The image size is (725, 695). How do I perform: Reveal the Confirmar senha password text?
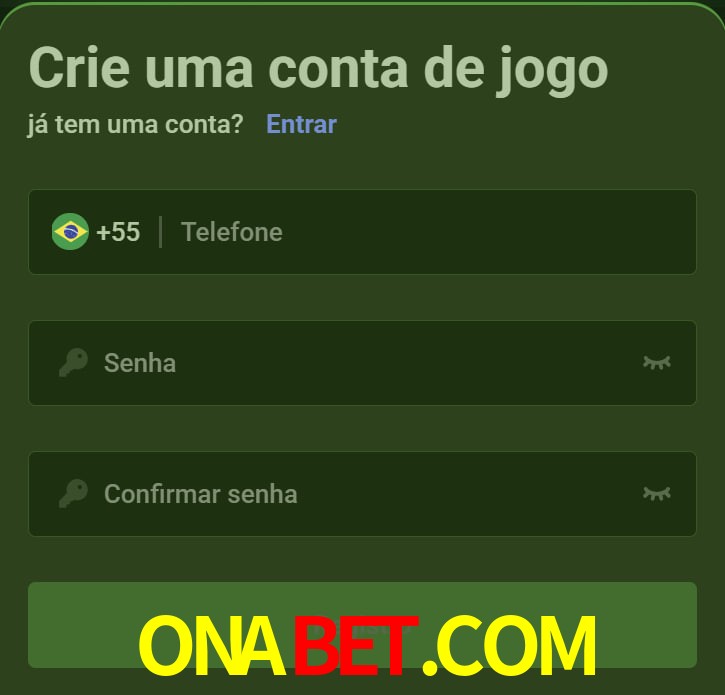click(x=656, y=494)
